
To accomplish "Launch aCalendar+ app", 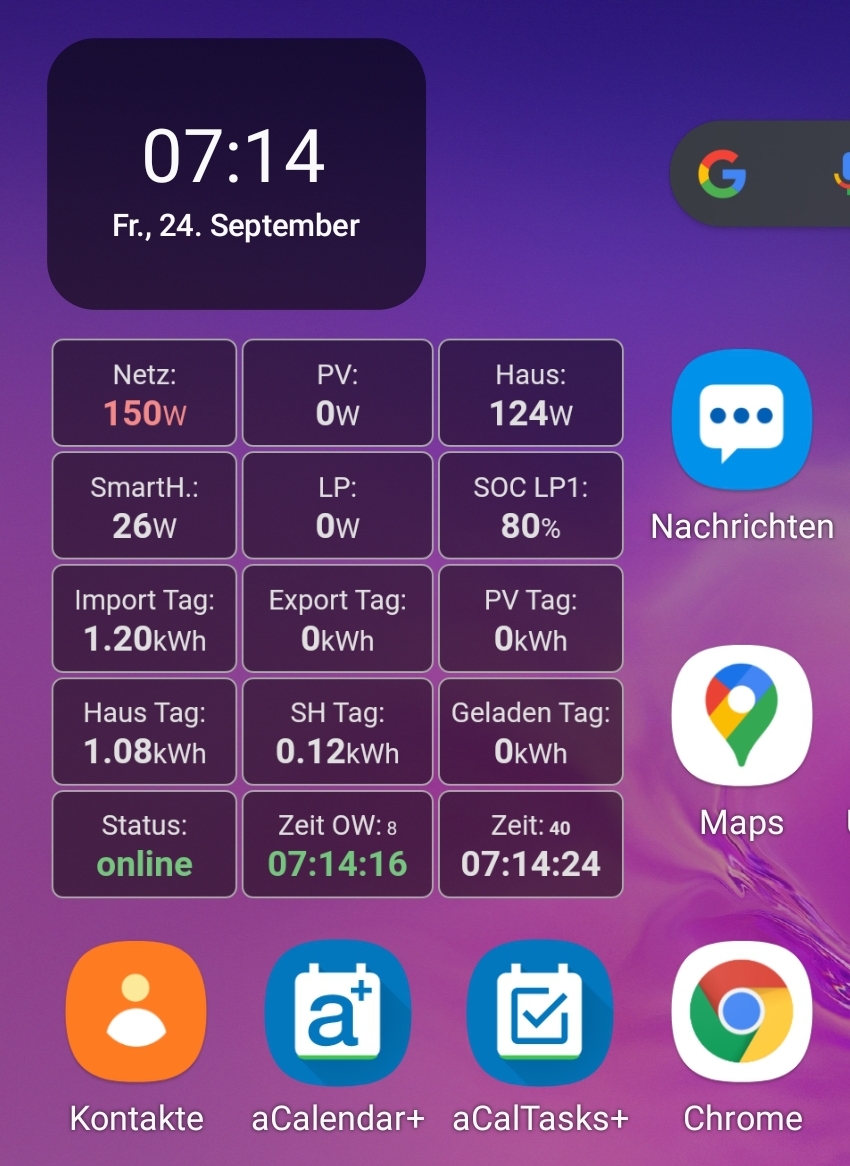I will (337, 1011).
